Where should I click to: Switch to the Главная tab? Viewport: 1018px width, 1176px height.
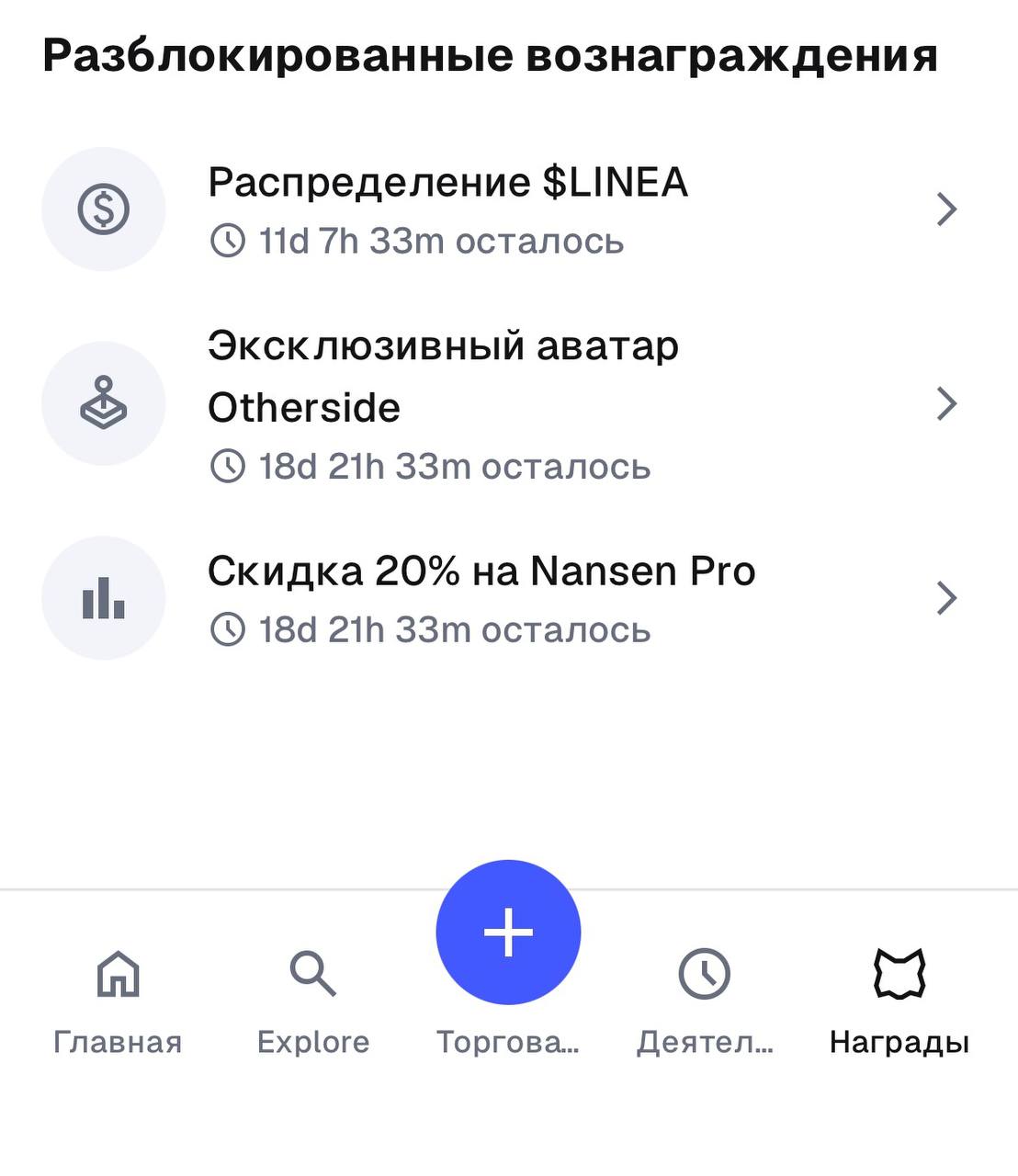click(120, 1006)
